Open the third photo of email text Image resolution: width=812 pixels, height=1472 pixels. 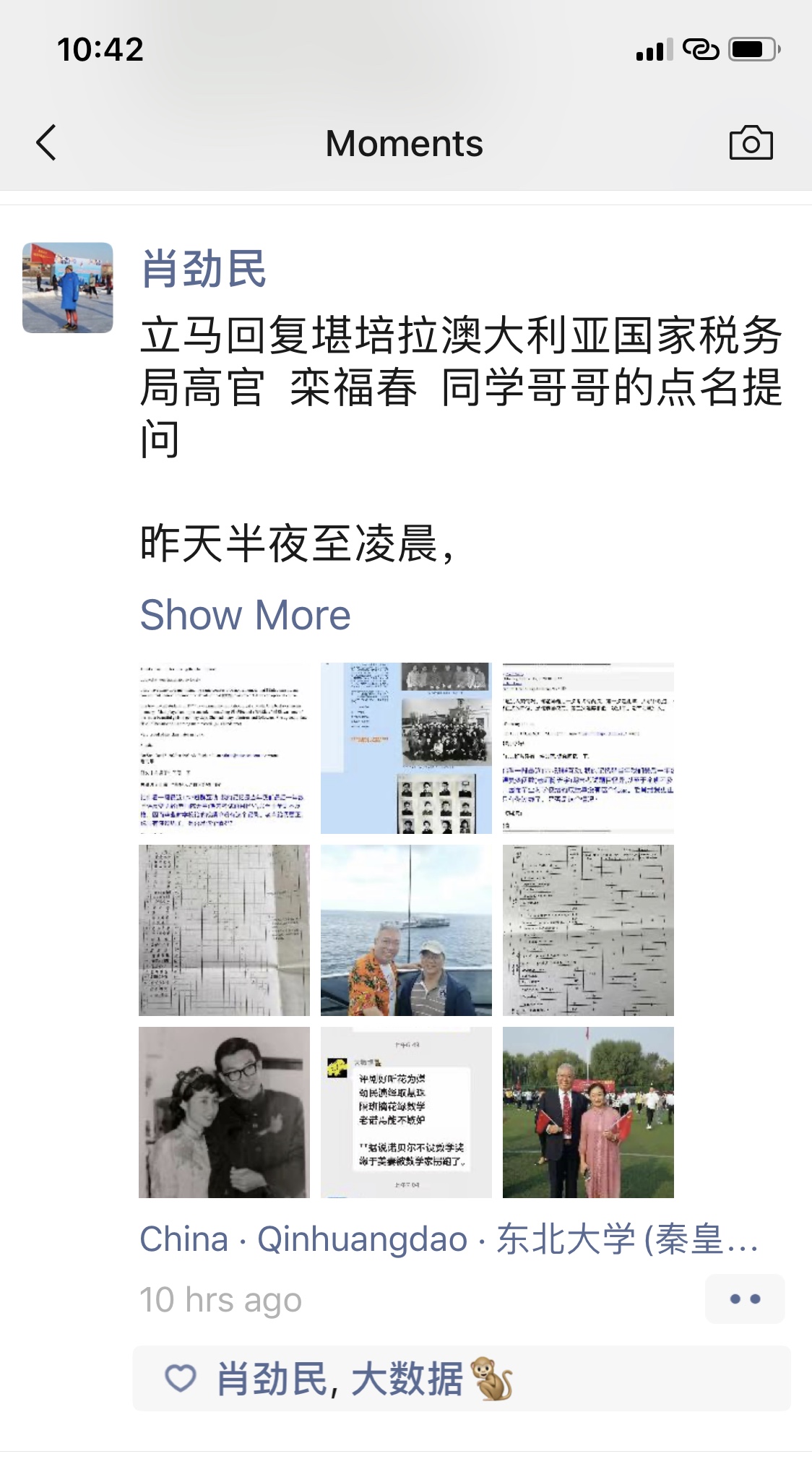(x=588, y=748)
